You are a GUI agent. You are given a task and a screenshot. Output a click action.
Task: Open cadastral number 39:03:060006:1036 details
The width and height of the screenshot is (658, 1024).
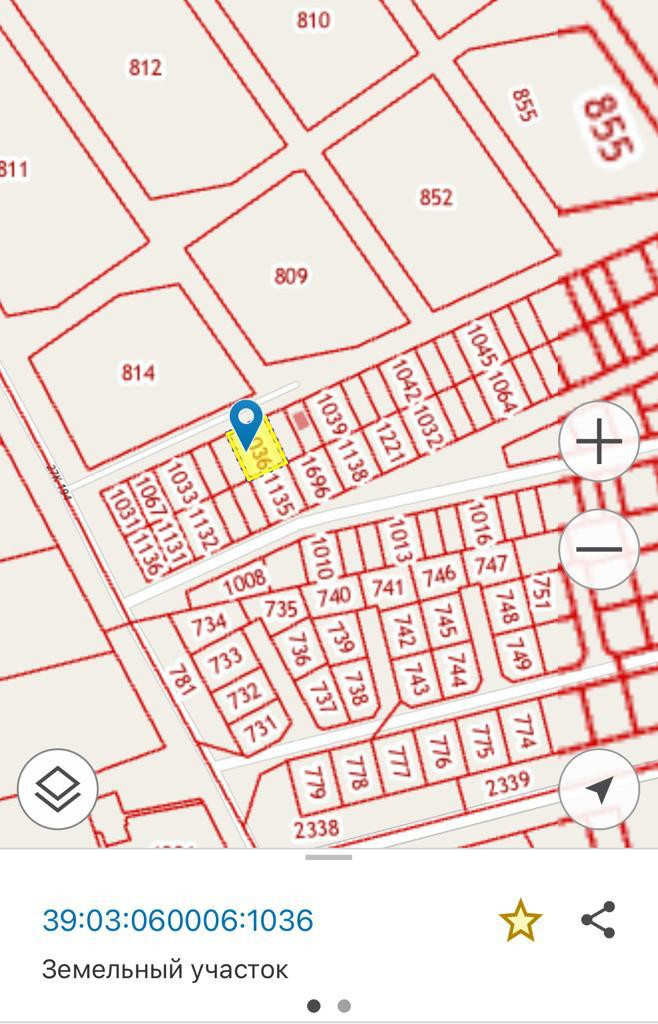pos(178,920)
